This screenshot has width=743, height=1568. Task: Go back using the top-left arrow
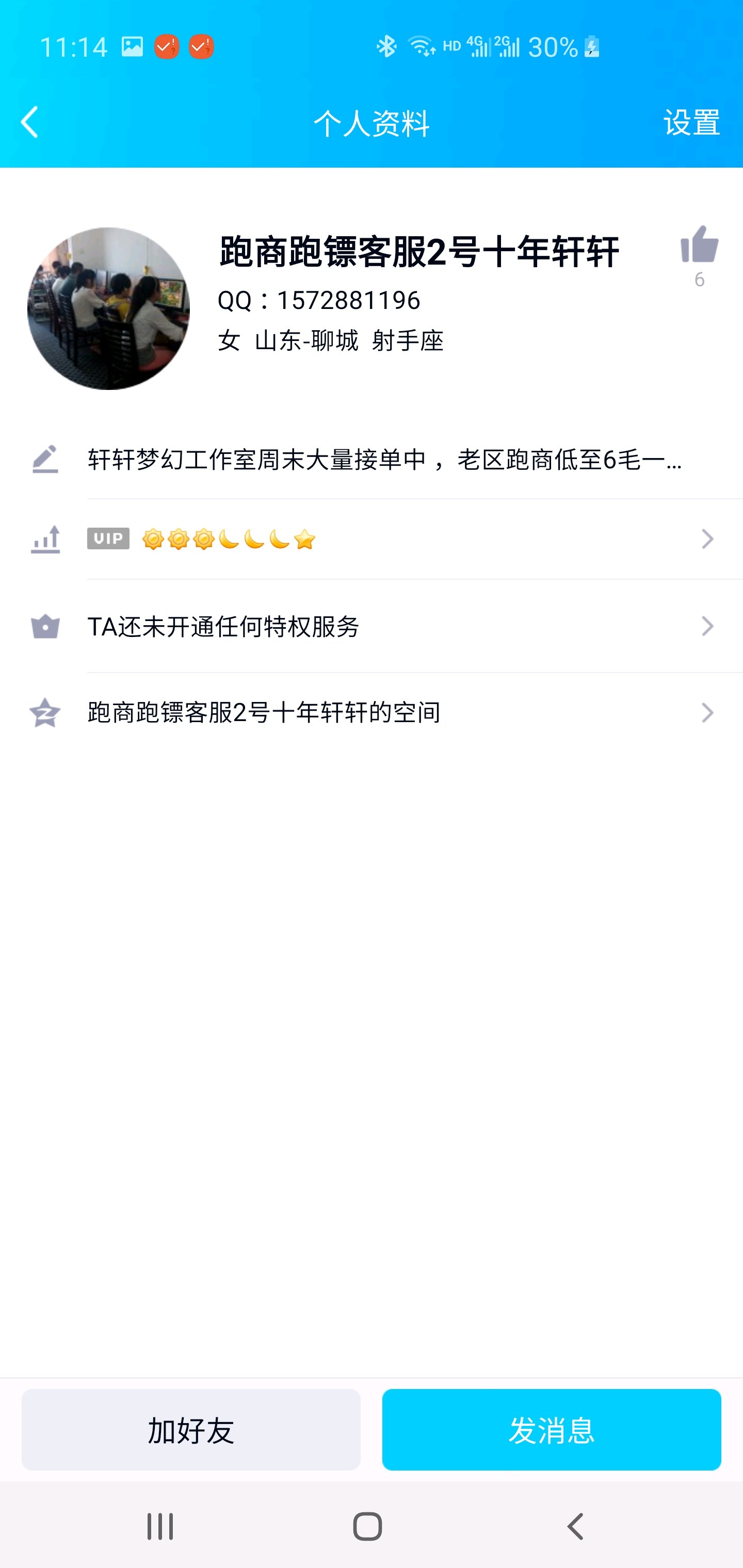tap(30, 122)
